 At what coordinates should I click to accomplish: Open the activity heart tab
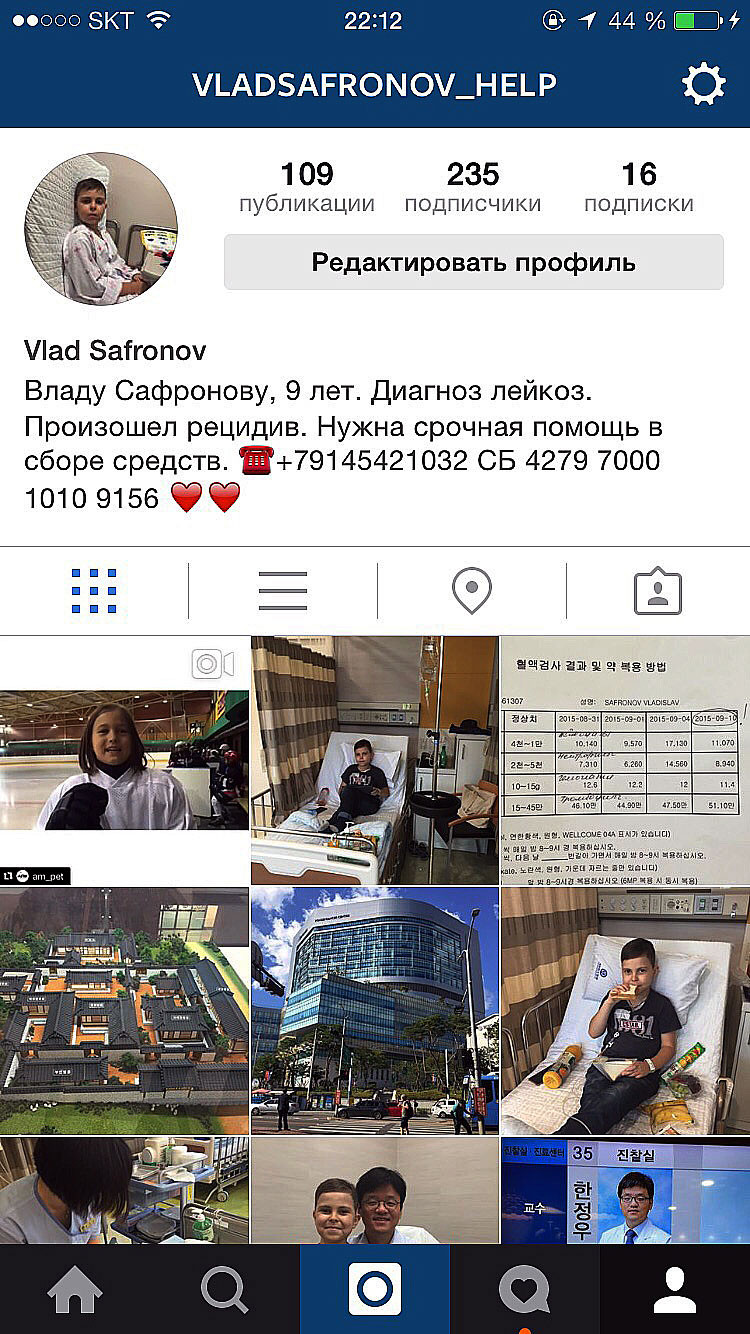click(525, 1290)
